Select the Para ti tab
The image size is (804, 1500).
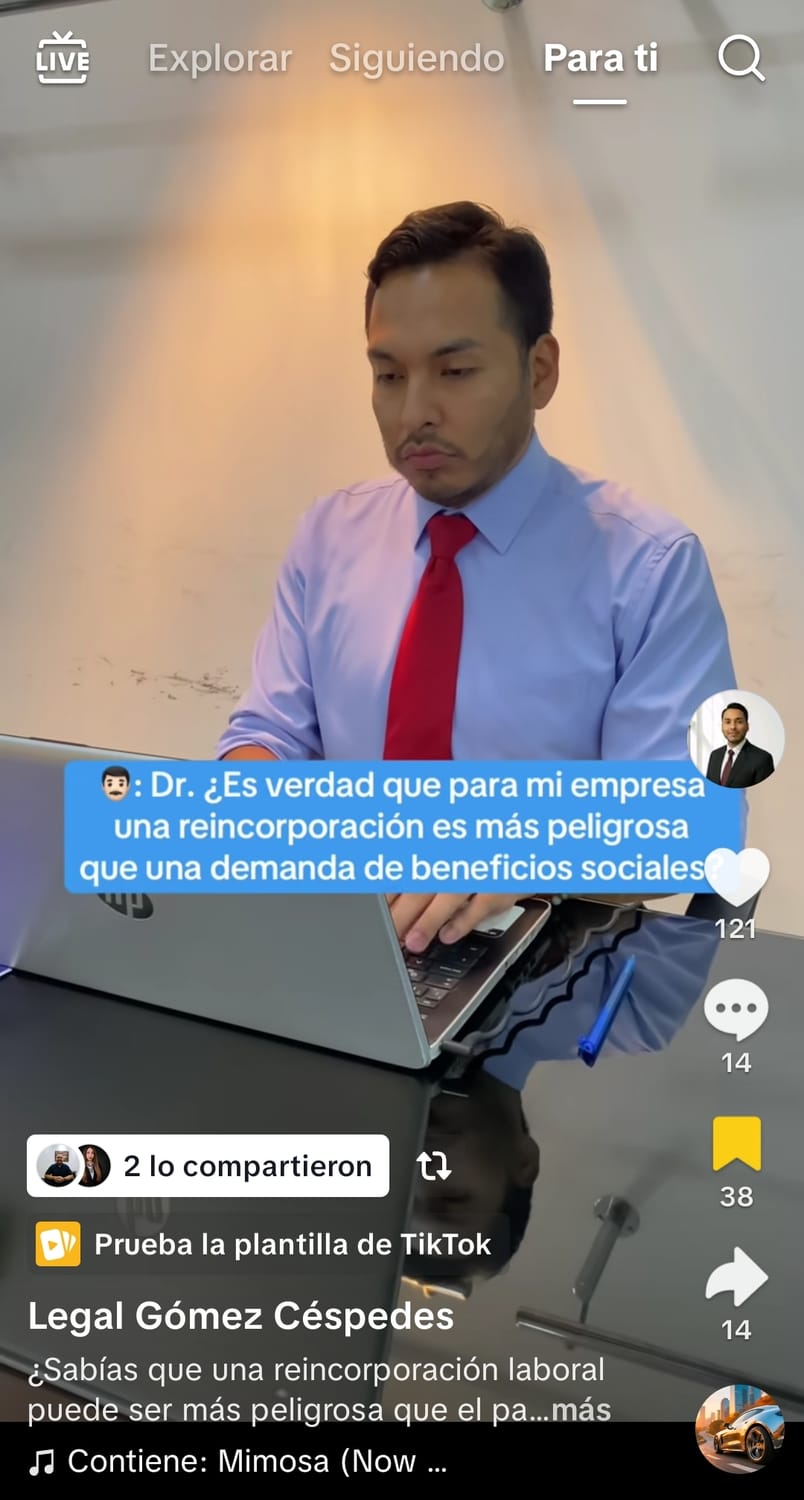(600, 59)
